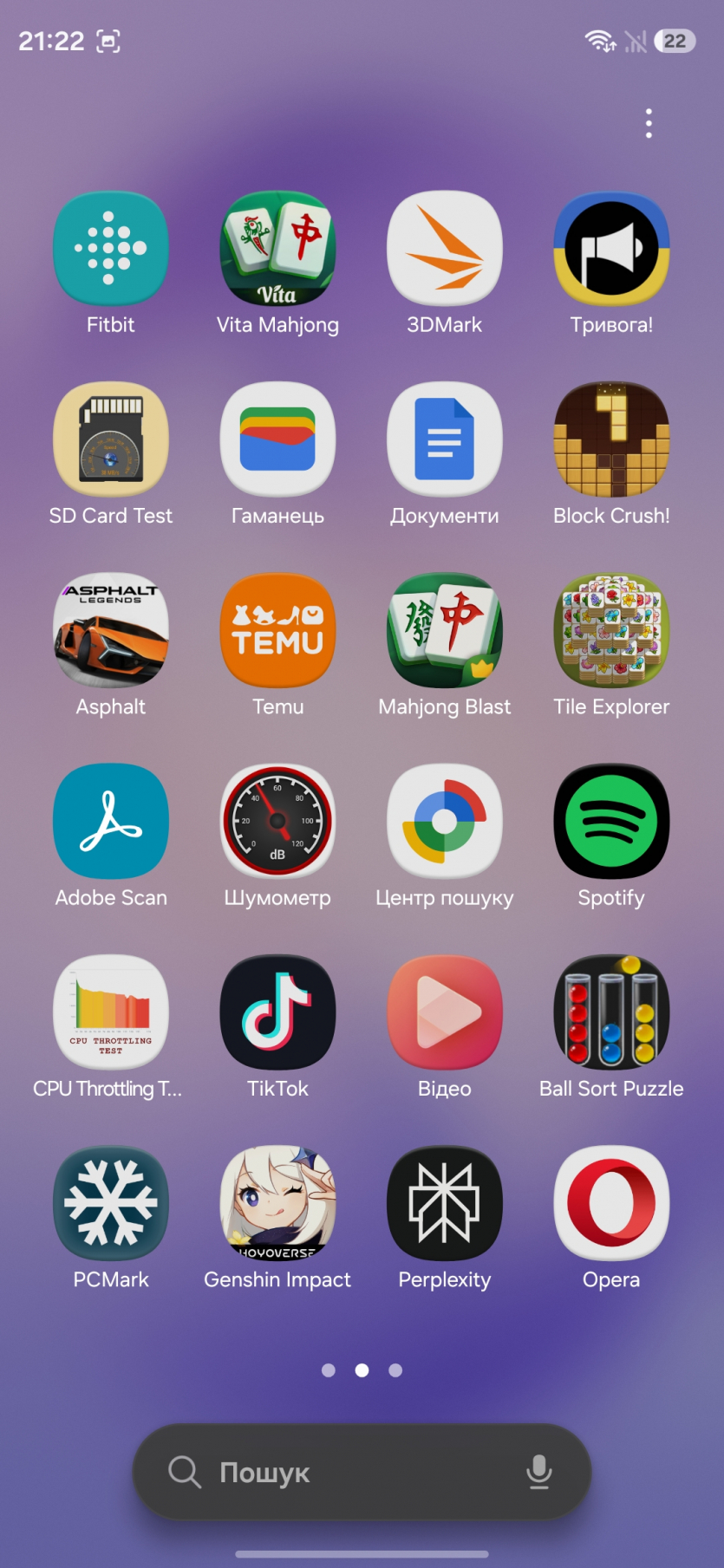Open Документи app

click(445, 439)
